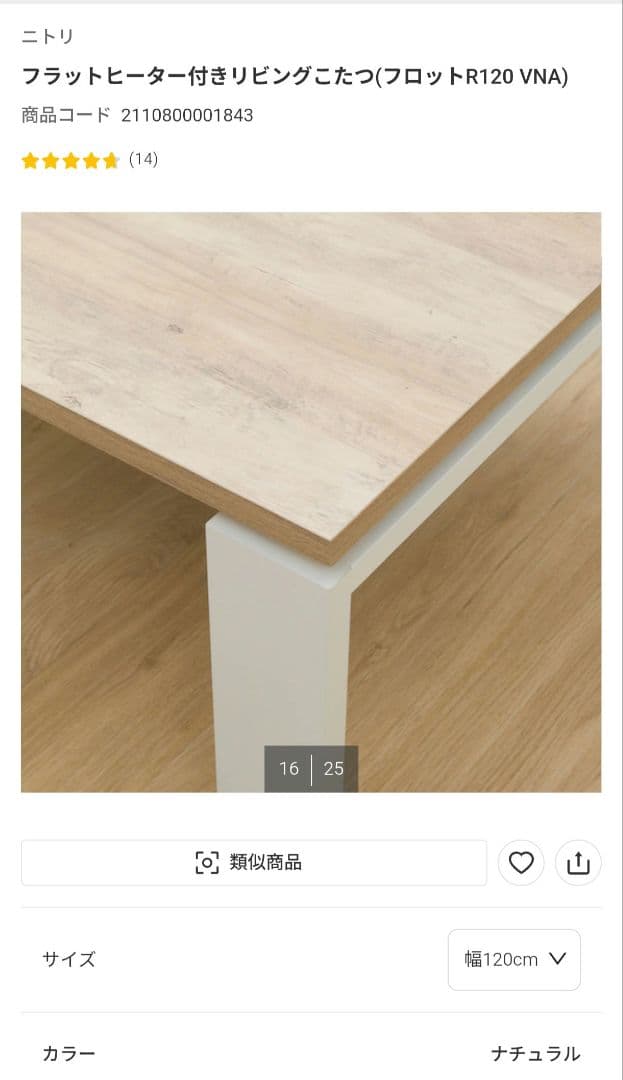Image resolution: width=623 pixels, height=1080 pixels.
Task: Tap the 類似商品 similar products button
Action: click(253, 862)
